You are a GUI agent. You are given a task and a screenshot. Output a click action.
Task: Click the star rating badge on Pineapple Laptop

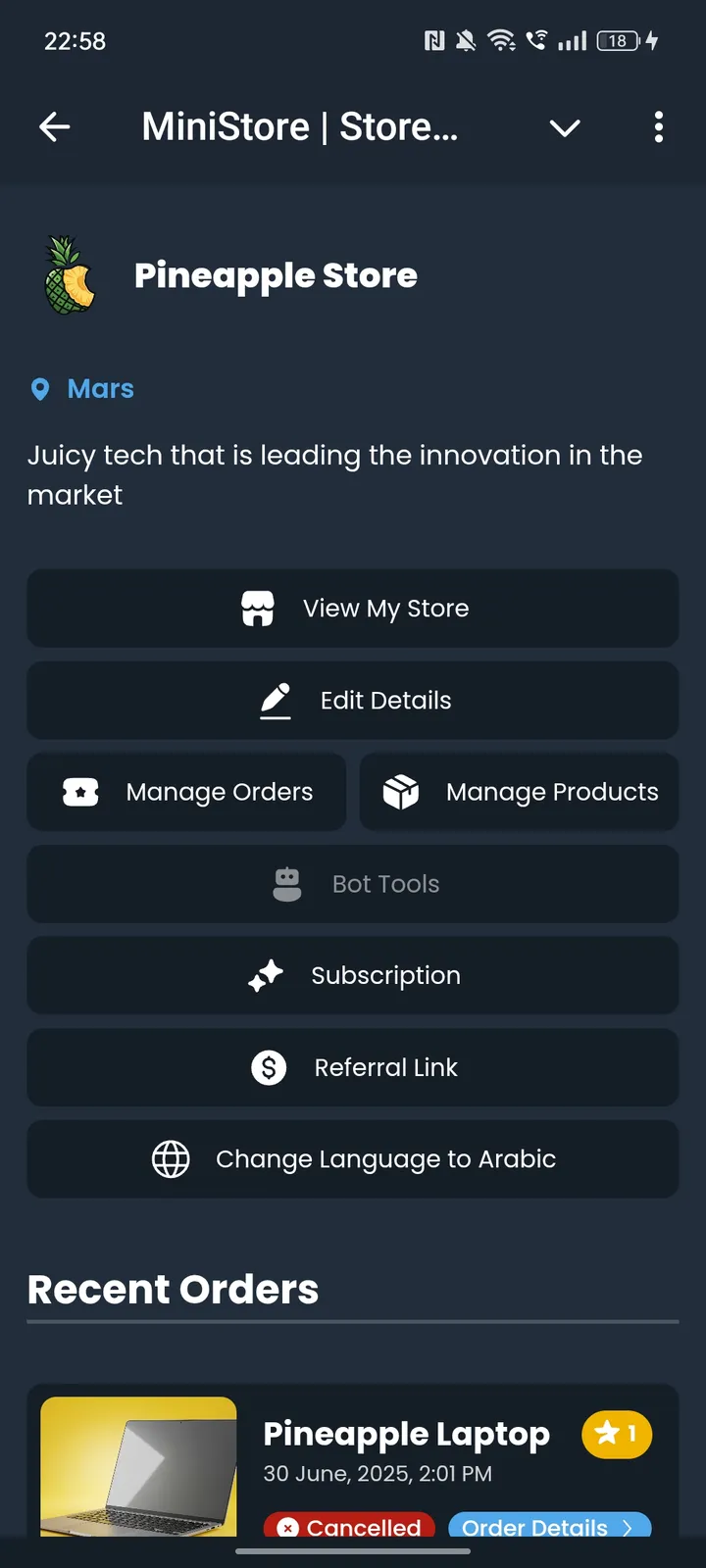coord(617,1434)
